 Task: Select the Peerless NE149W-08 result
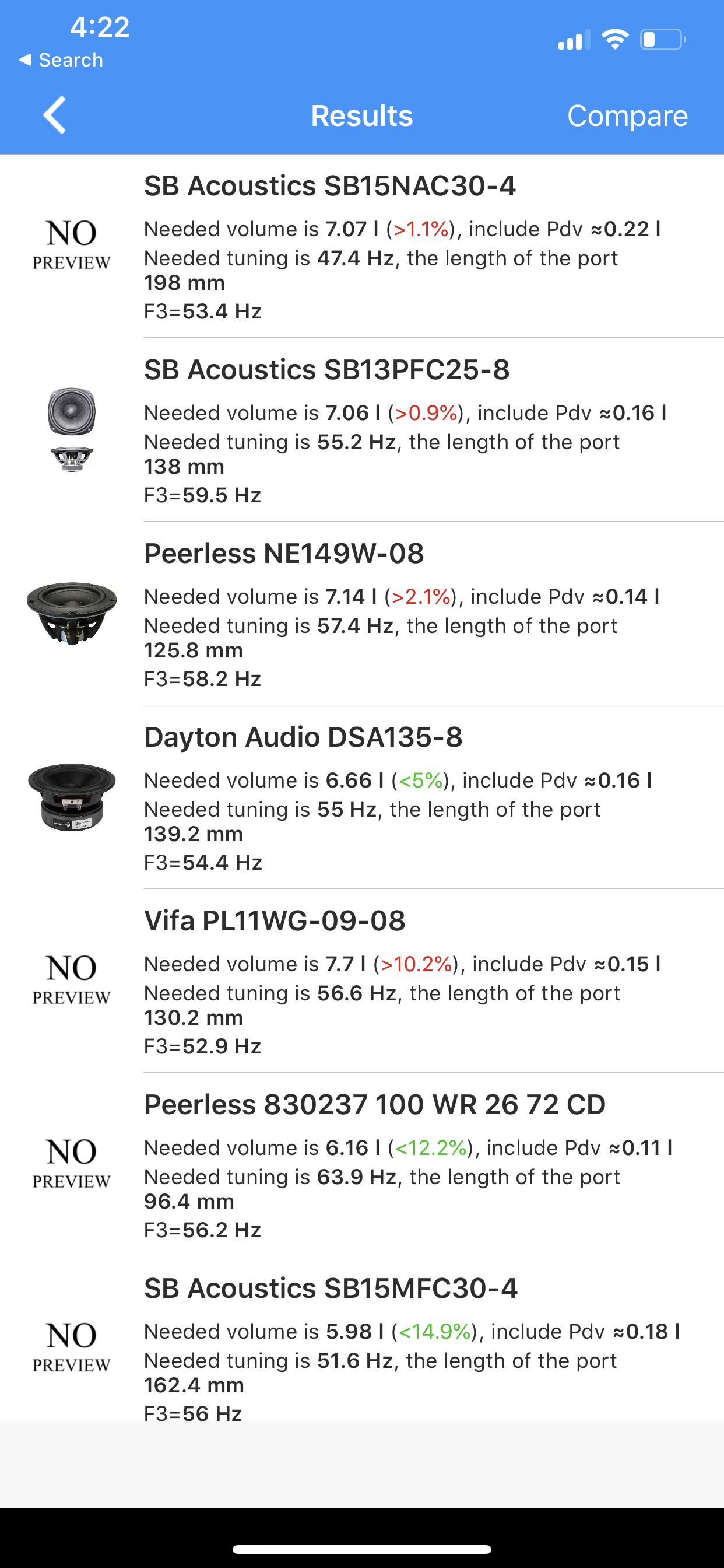(x=362, y=614)
